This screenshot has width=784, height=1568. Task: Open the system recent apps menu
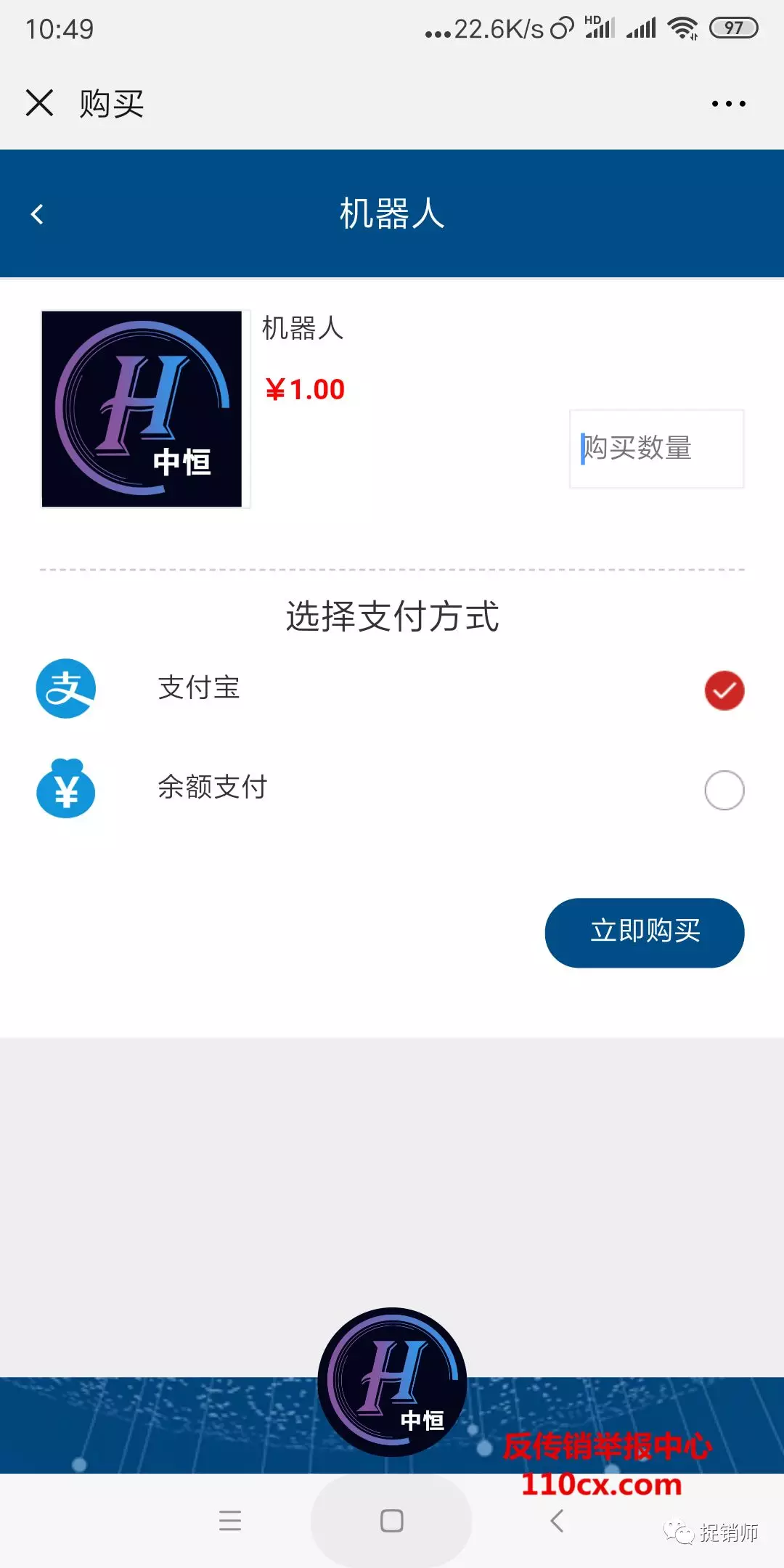[230, 1520]
